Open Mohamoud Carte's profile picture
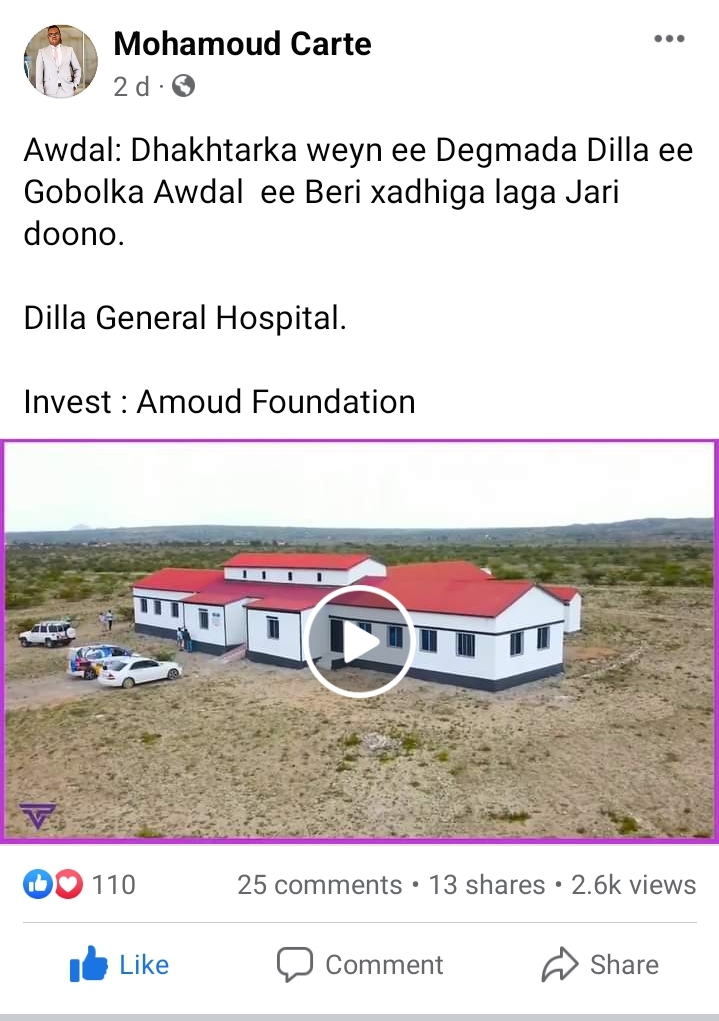 click(x=60, y=62)
